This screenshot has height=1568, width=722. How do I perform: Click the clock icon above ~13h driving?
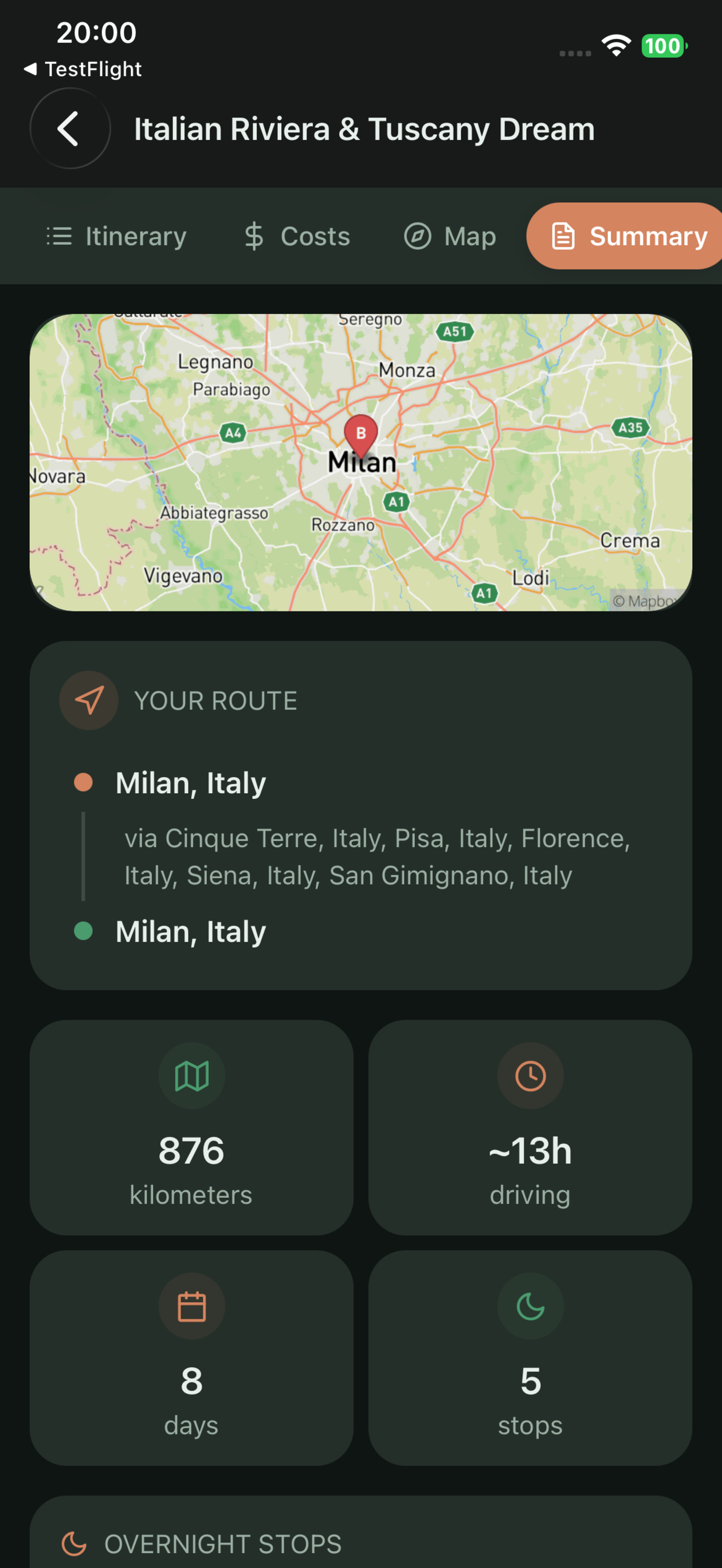(x=530, y=1076)
